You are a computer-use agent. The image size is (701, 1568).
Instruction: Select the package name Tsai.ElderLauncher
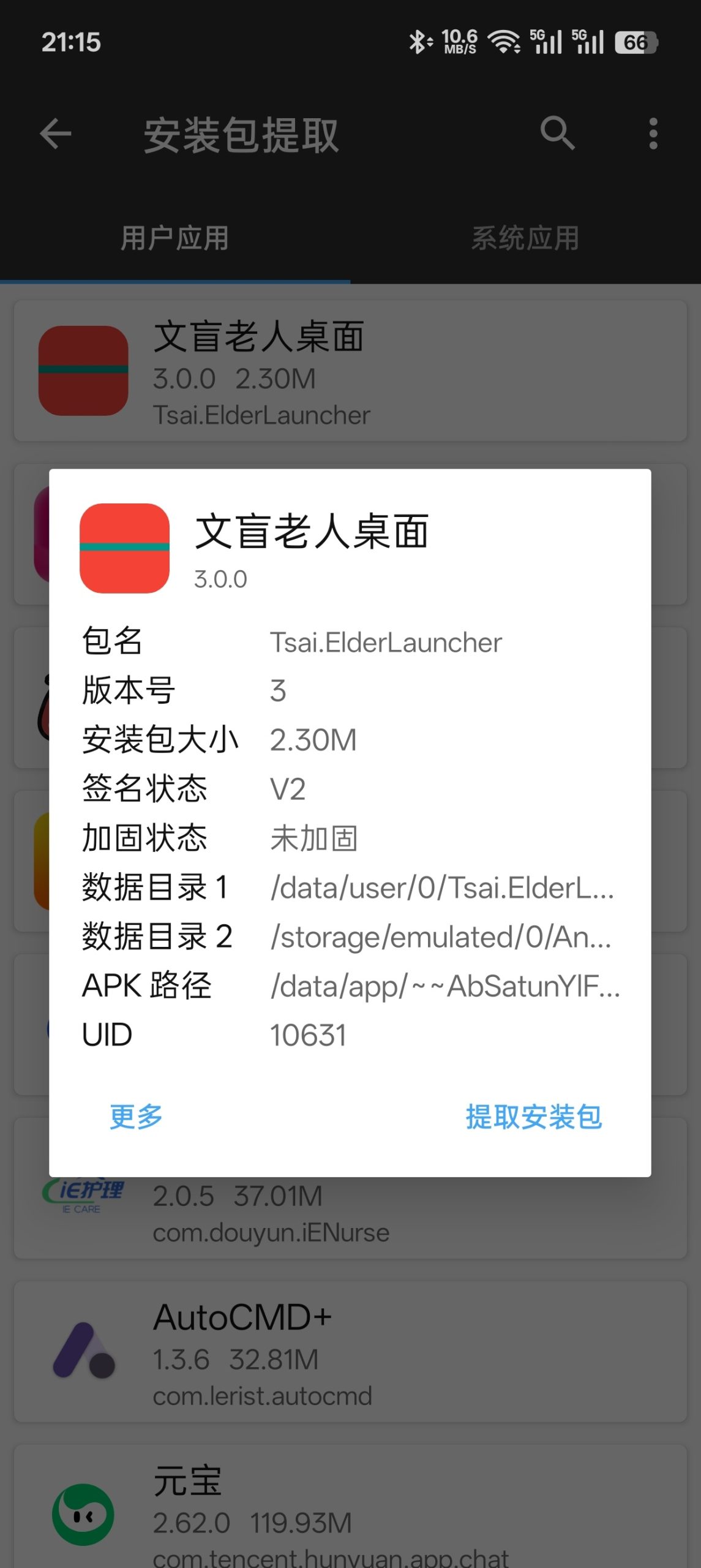(x=386, y=641)
